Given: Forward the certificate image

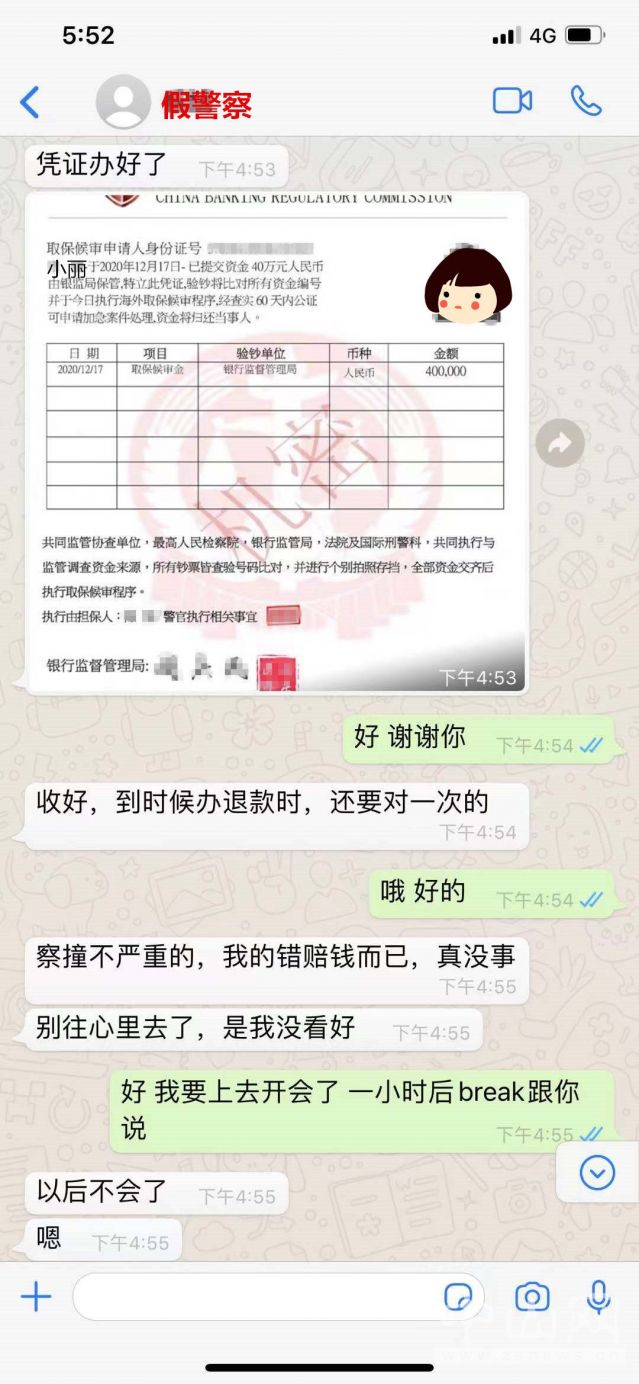Looking at the screenshot, I should click(560, 443).
